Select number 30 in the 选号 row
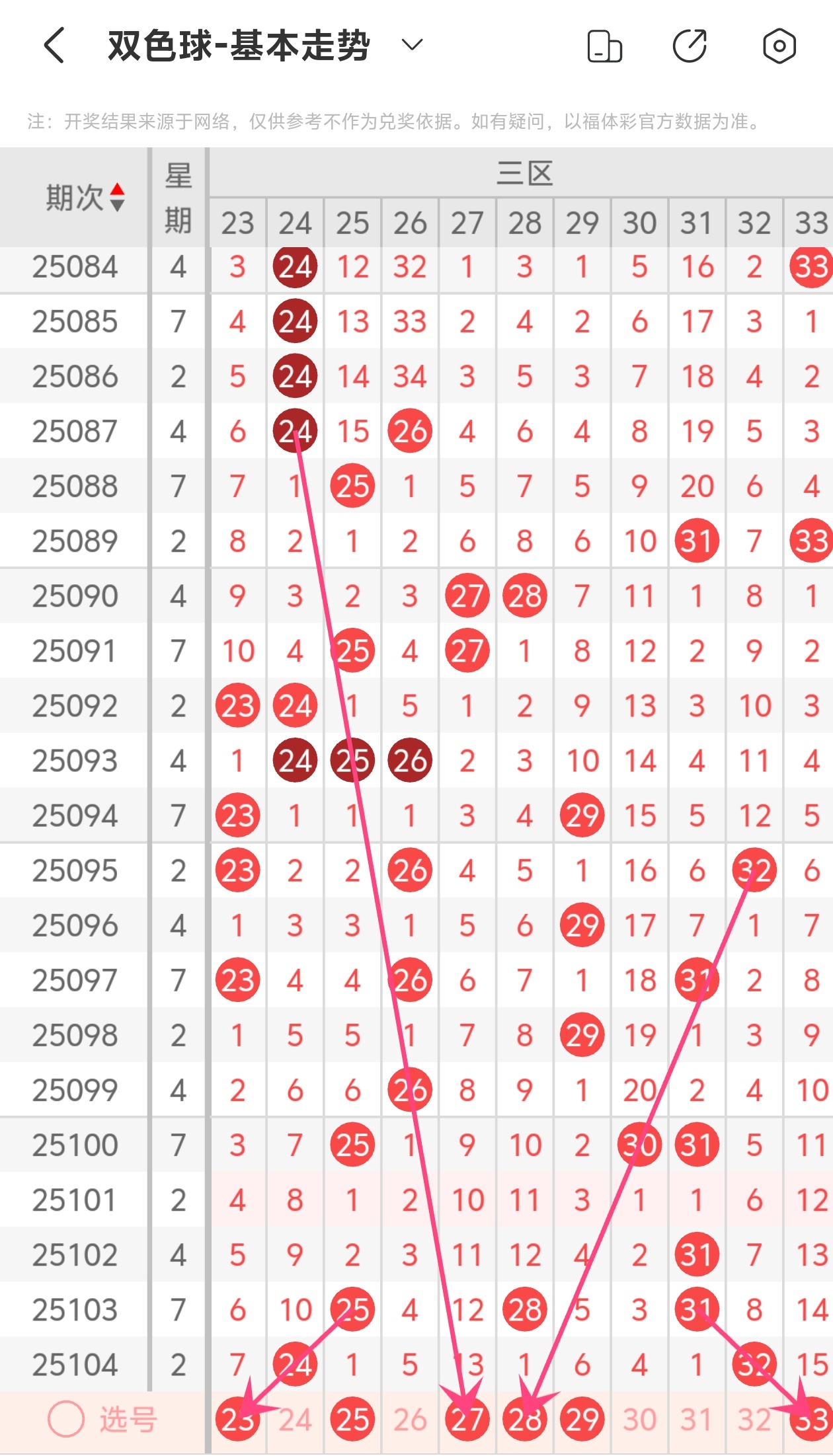The width and height of the screenshot is (833, 1456). click(x=639, y=1420)
